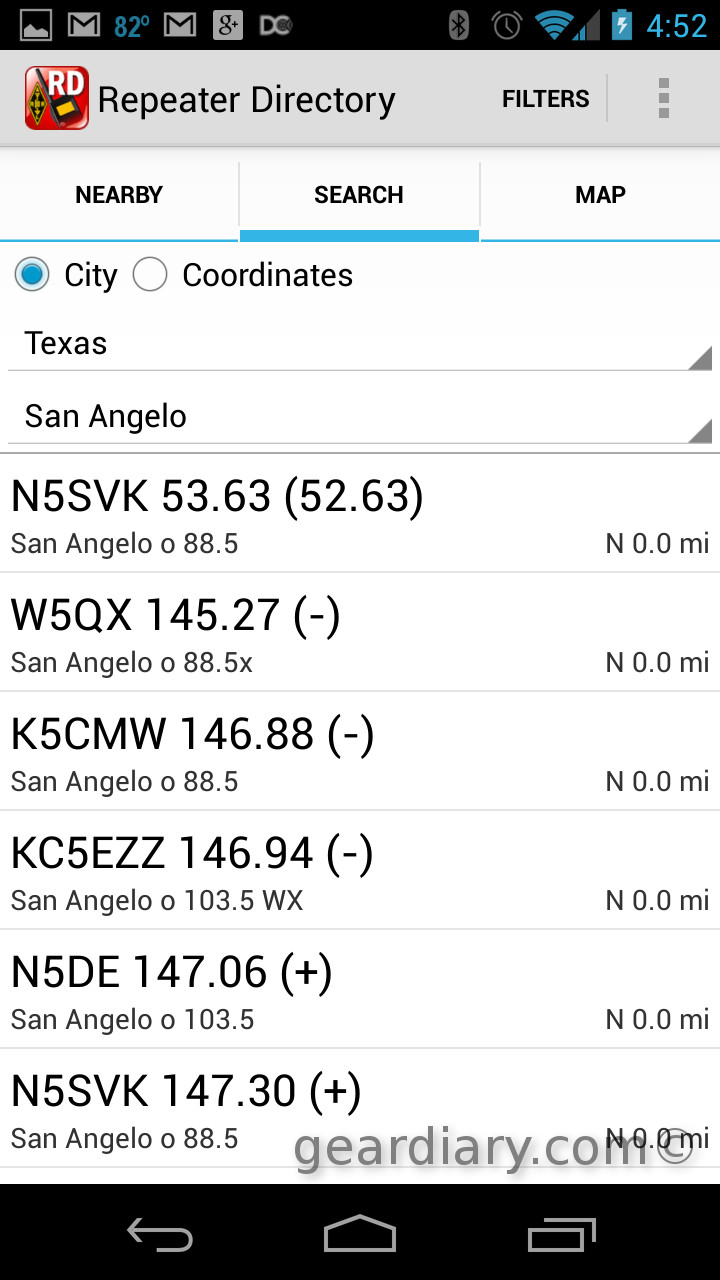Switch to the MAP tab
Screen dimensions: 720x1280
pos(600,195)
